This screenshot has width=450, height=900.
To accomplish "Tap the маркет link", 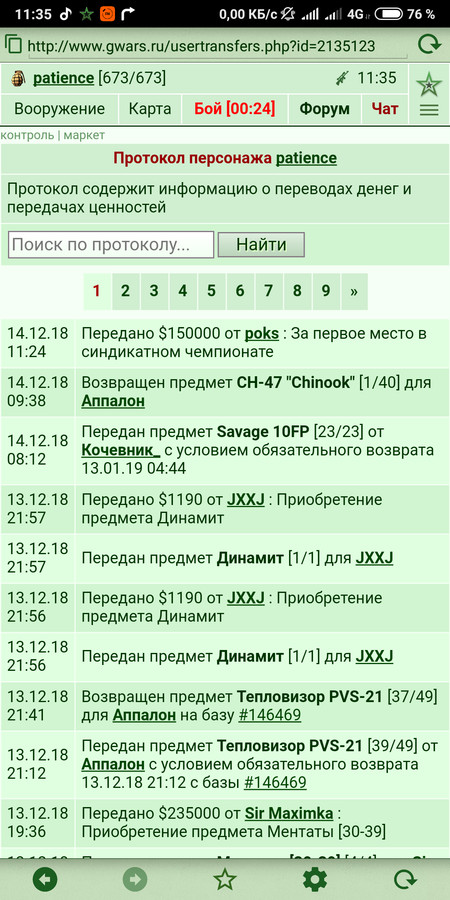I will click(x=84, y=135).
